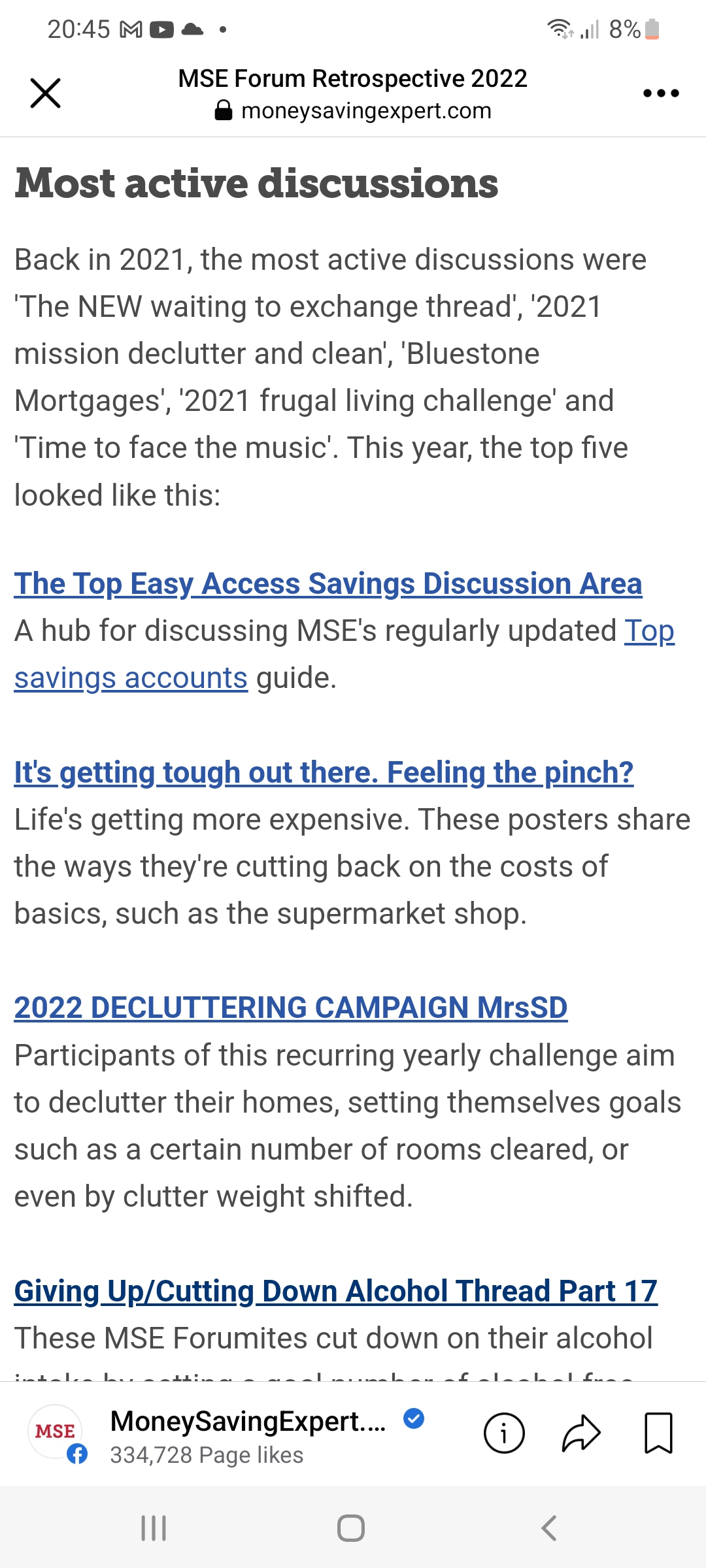Open It's getting tough out there thread
This screenshot has height=1568, width=706.
[324, 772]
